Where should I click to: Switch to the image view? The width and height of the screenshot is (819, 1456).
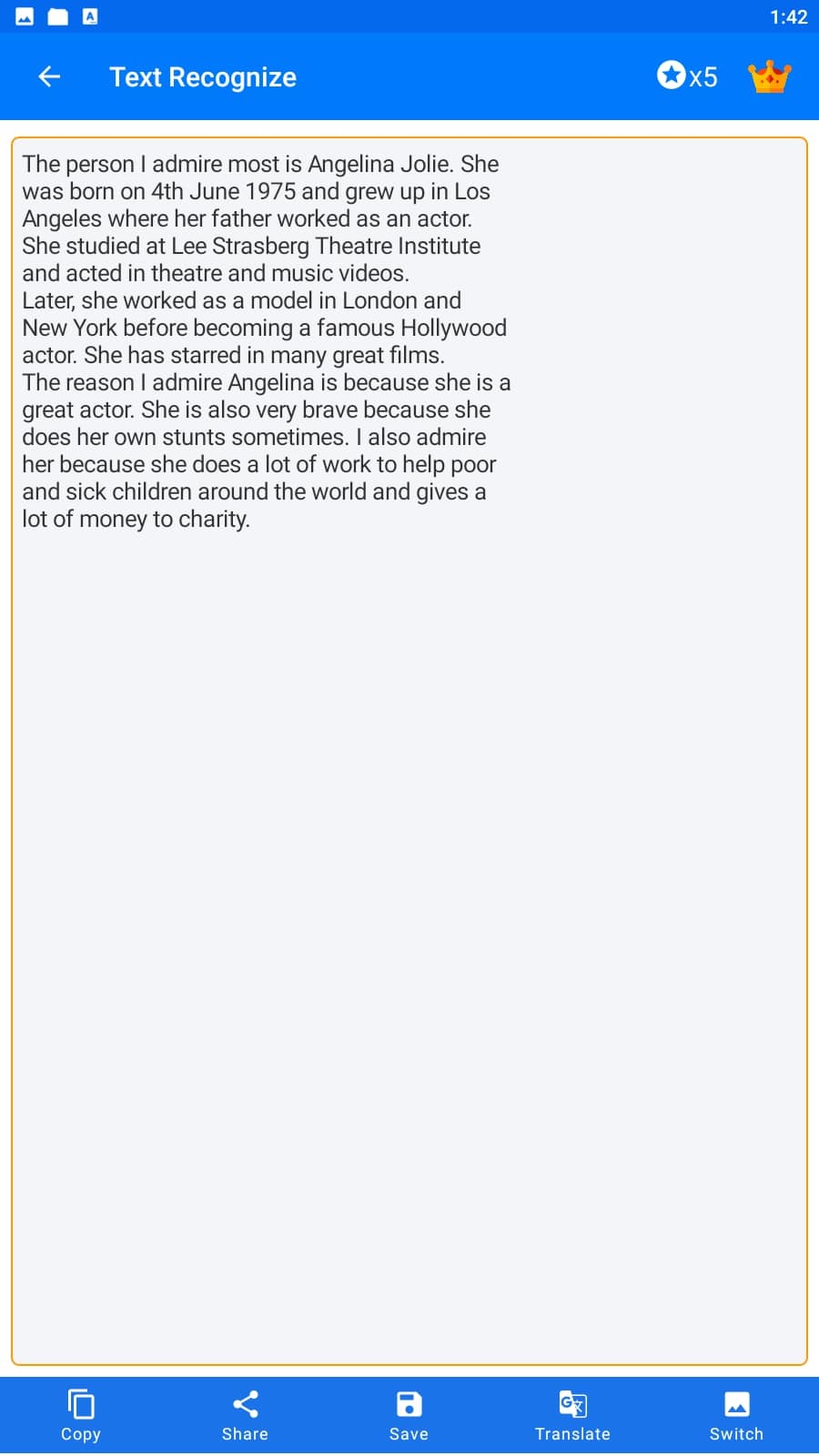736,1415
